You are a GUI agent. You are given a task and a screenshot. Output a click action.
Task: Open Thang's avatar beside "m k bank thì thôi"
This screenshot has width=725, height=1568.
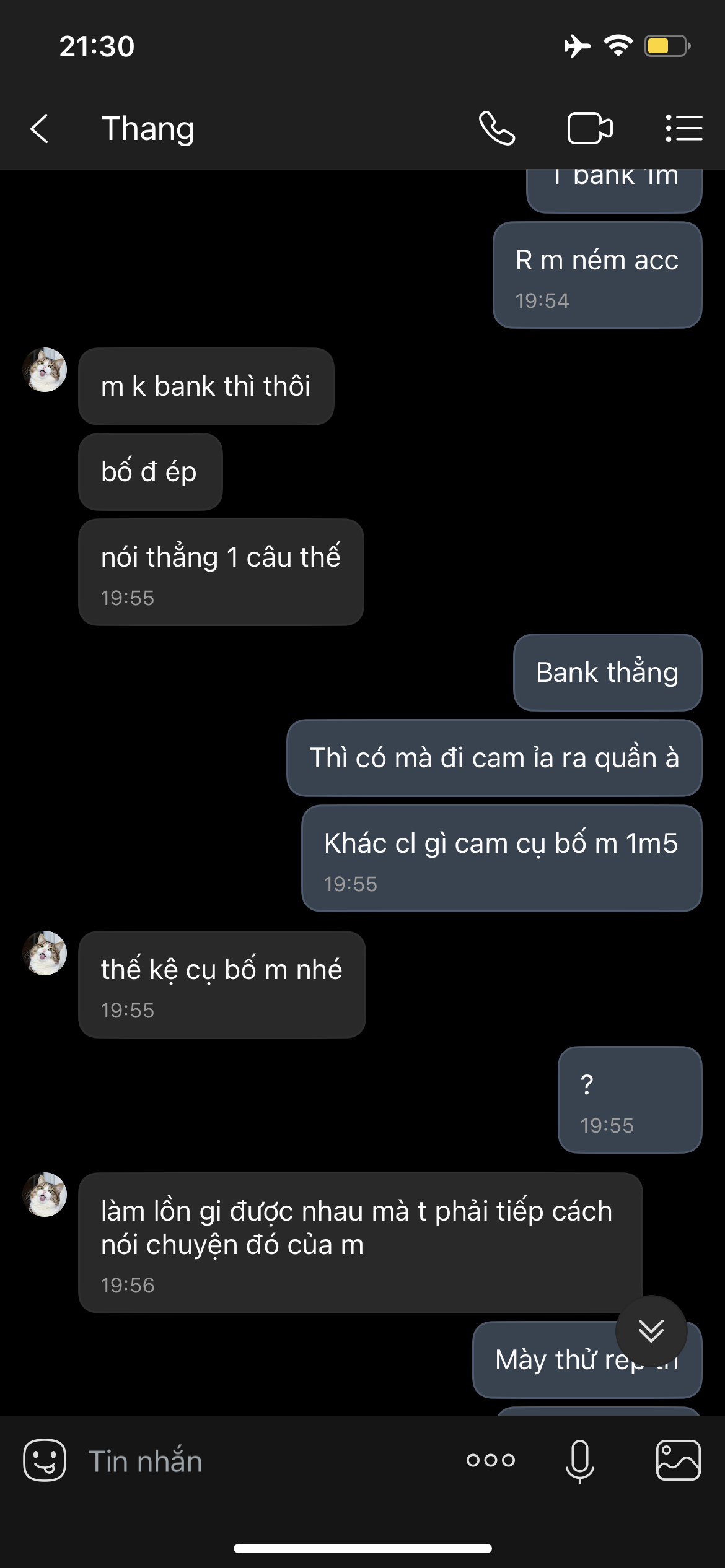click(45, 370)
